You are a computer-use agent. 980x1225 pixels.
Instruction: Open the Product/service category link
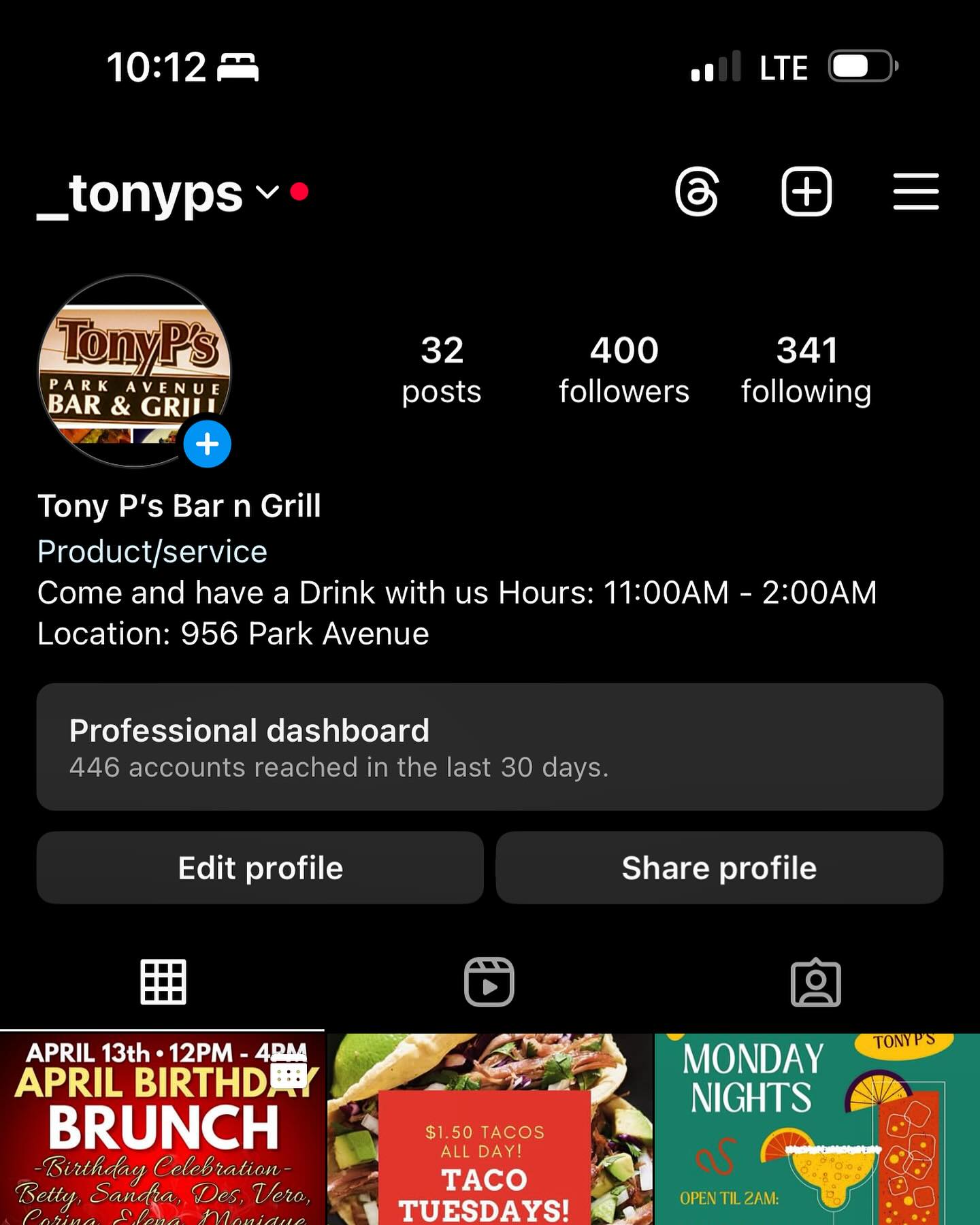(152, 551)
